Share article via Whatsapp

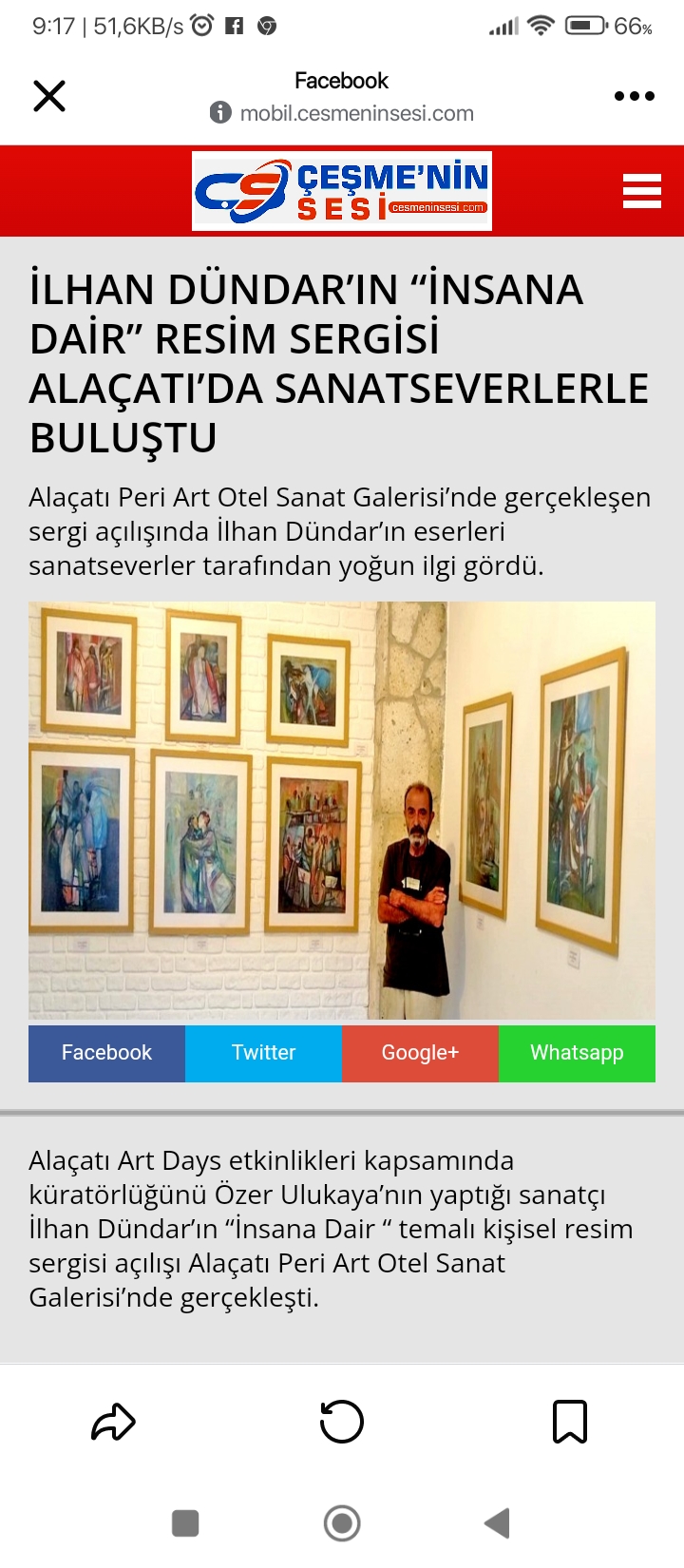click(577, 1053)
